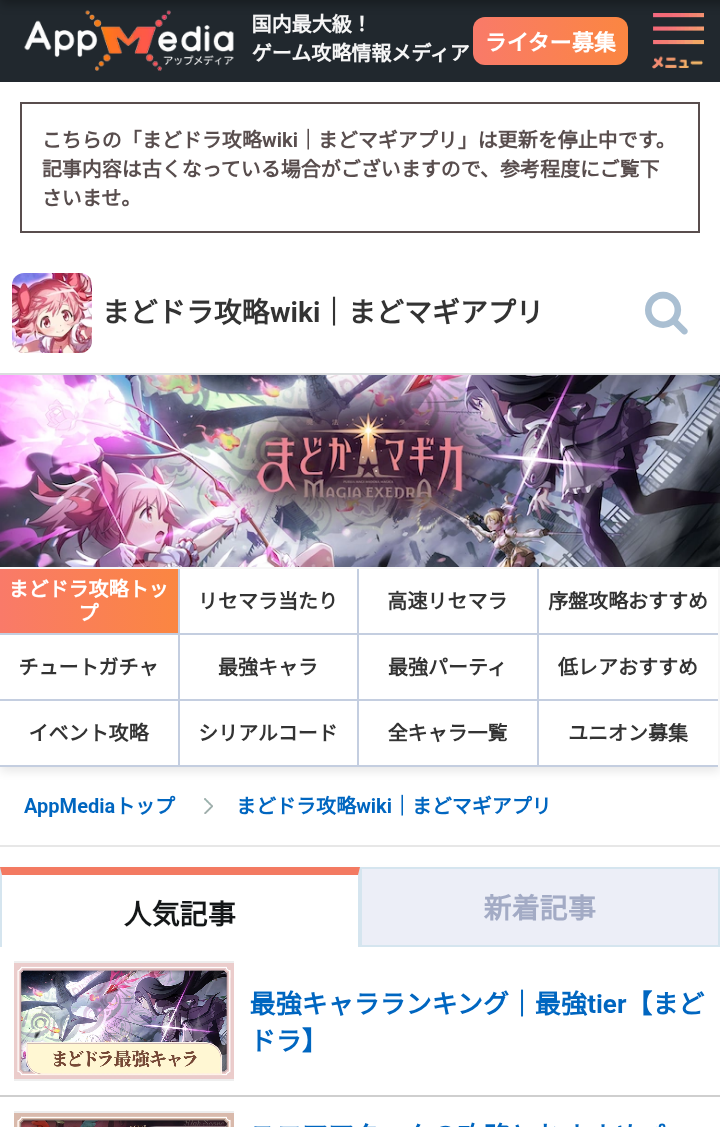Open the メニュー hamburger menu
720x1127 pixels.
(677, 41)
